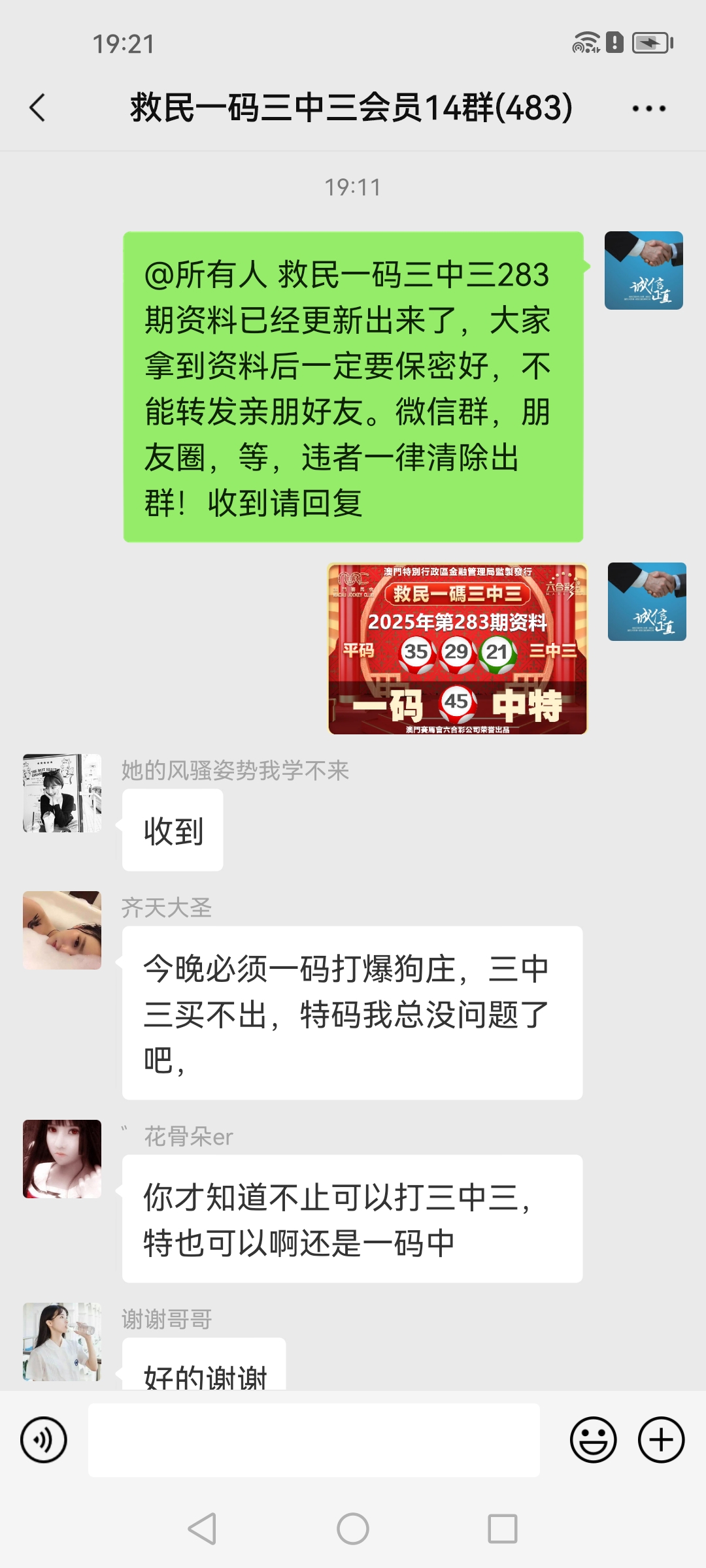
Task: Switch to voice message input
Action: (44, 1439)
